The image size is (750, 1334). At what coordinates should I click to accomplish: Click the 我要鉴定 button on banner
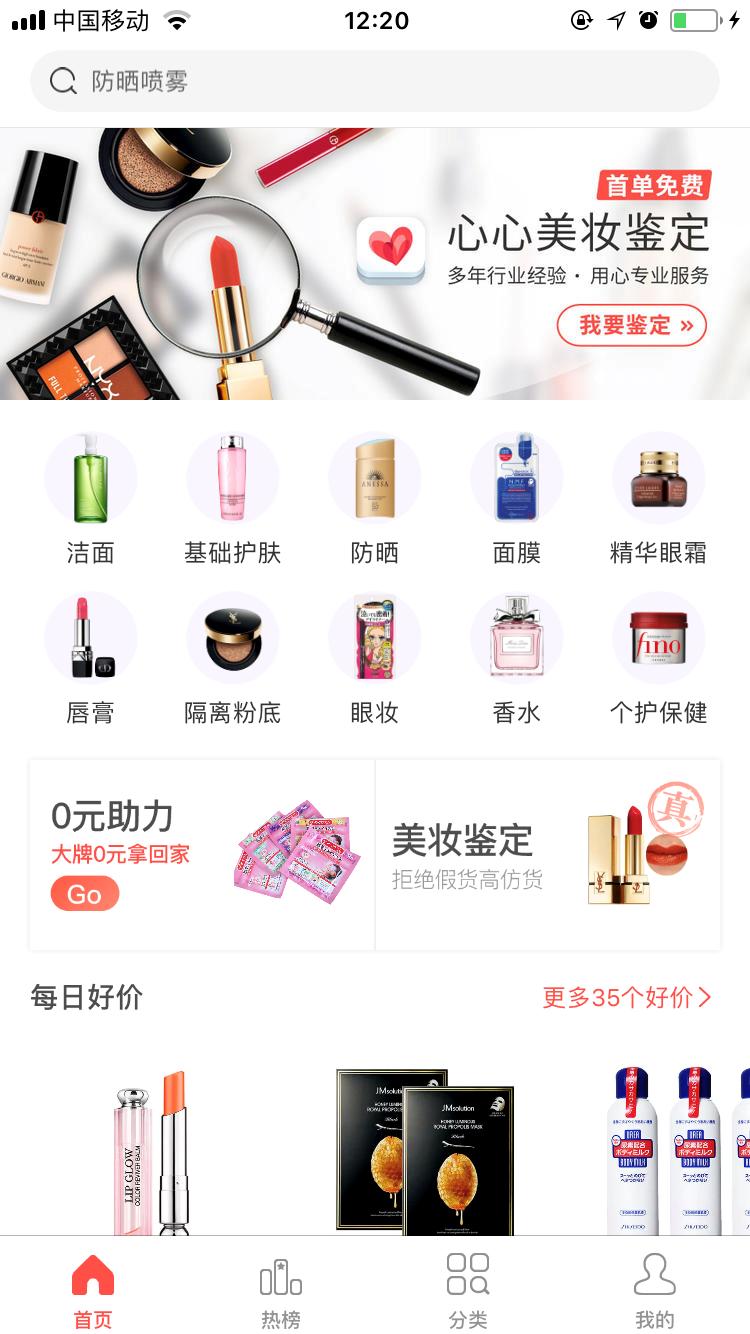point(632,326)
